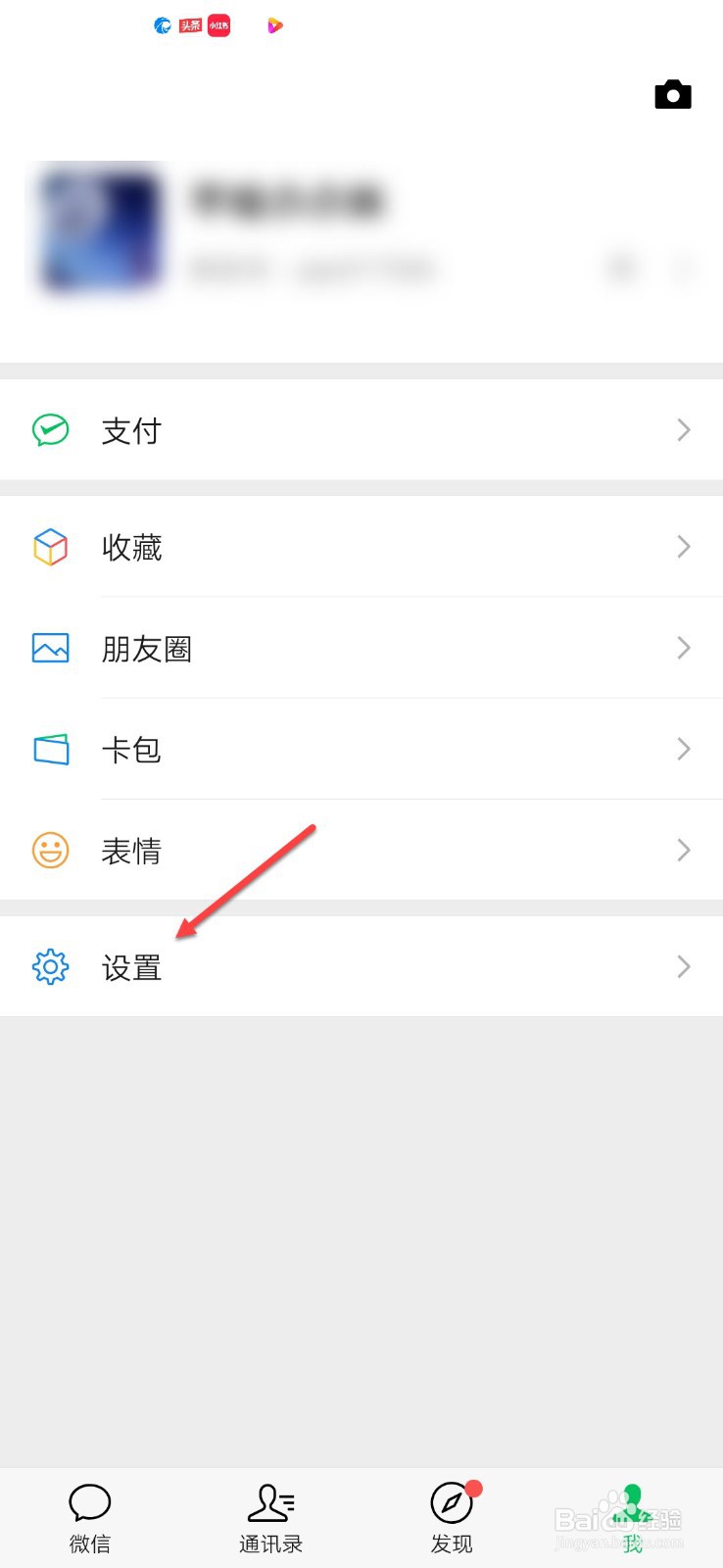Expand the 支付 row chevron
The height and width of the screenshot is (1568, 723).
point(683,429)
